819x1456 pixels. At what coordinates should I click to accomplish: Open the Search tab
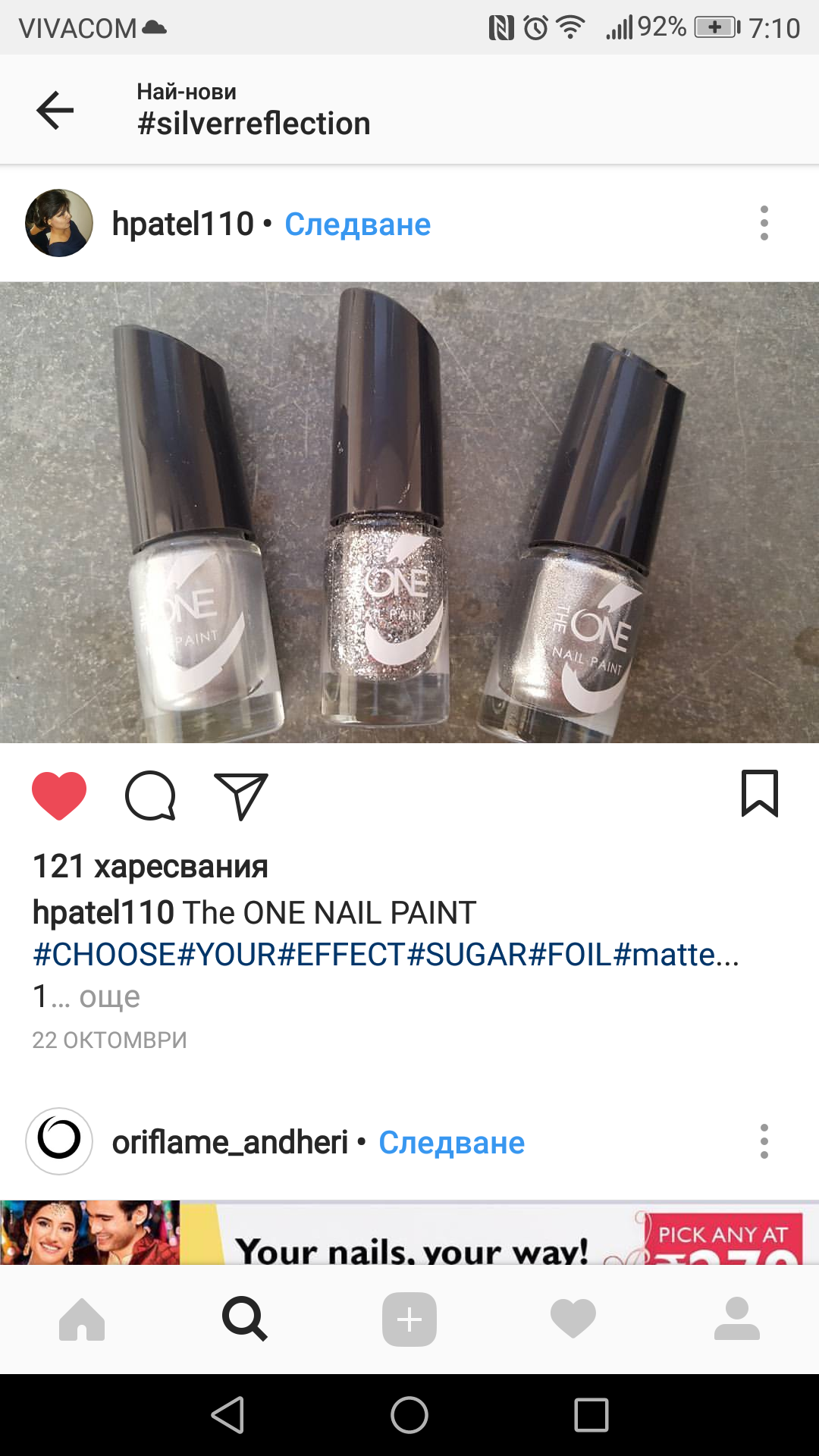(x=245, y=1319)
